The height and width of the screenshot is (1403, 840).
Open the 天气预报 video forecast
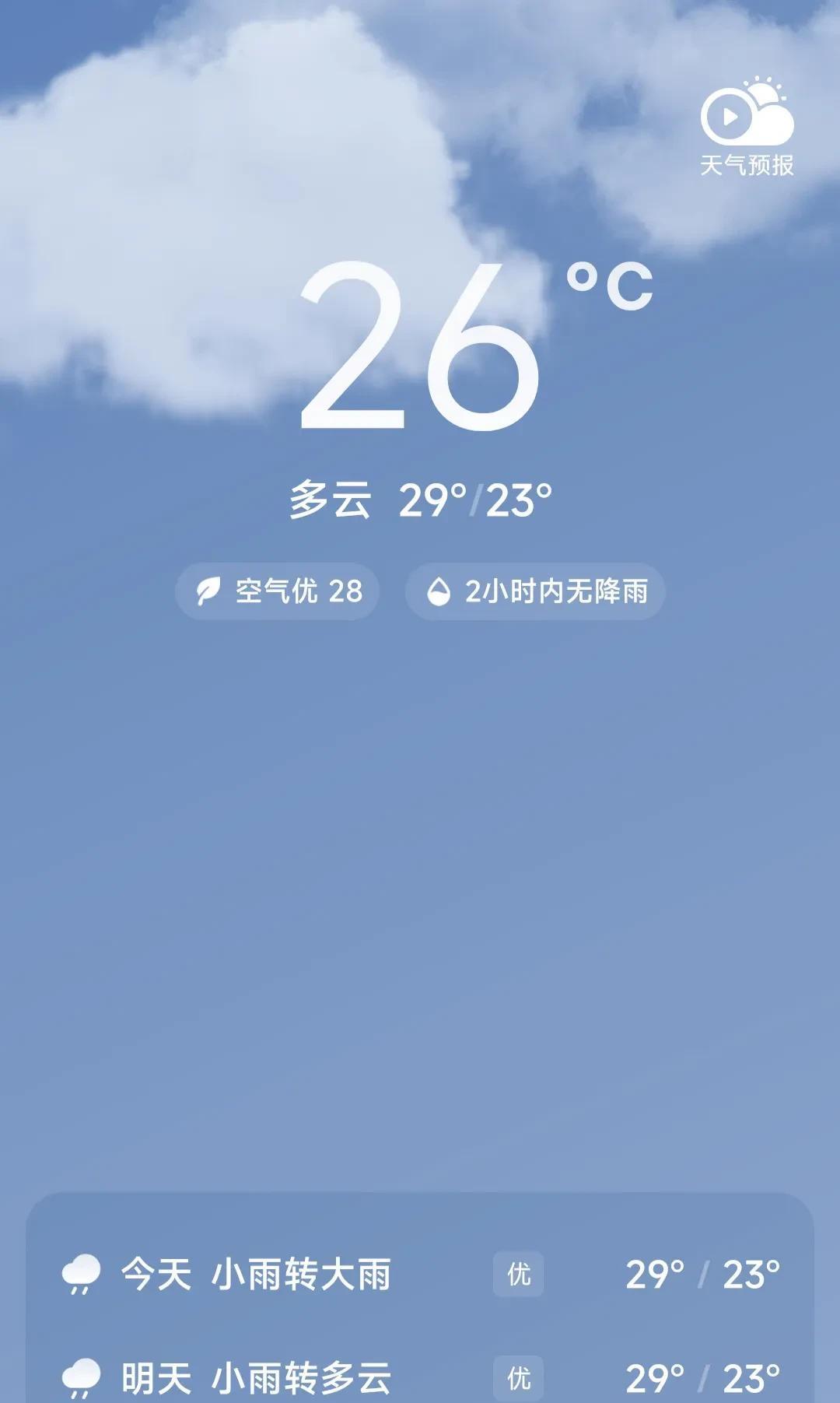coord(747,127)
